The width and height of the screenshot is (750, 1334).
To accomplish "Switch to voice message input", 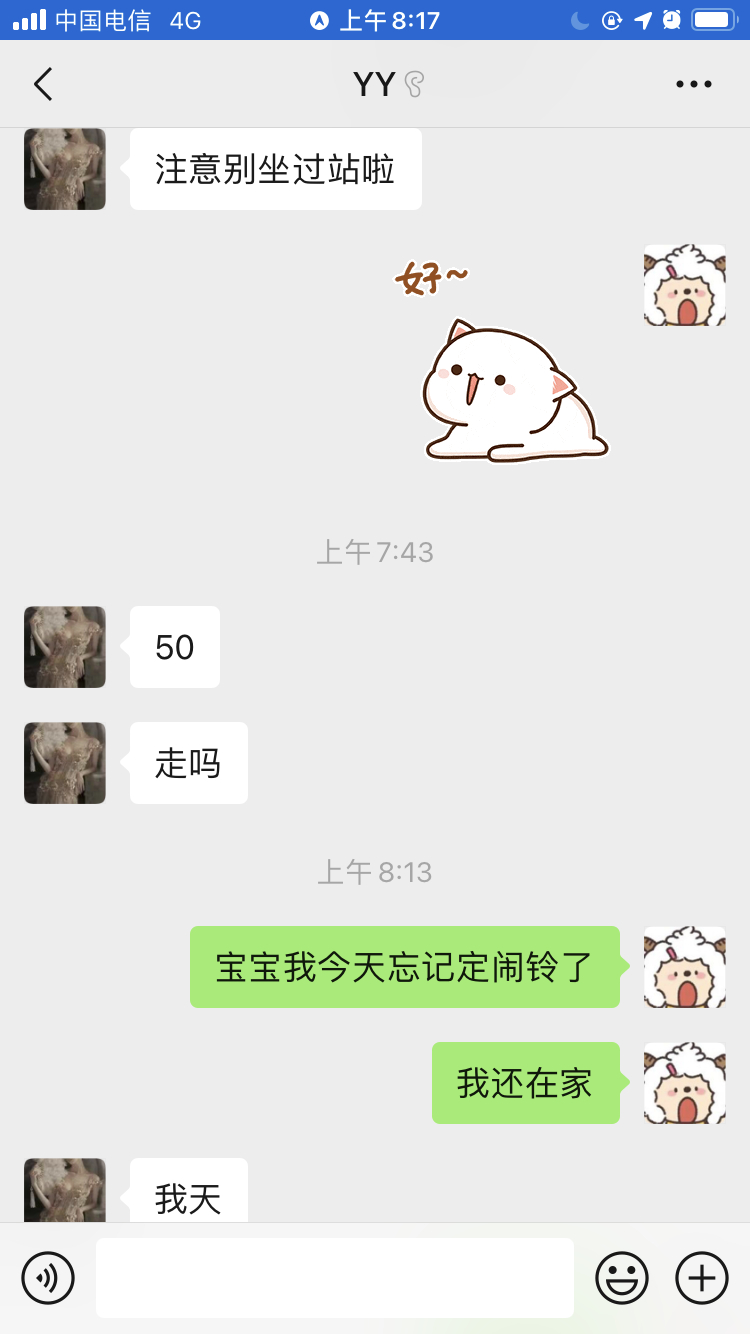I will coord(48,1278).
